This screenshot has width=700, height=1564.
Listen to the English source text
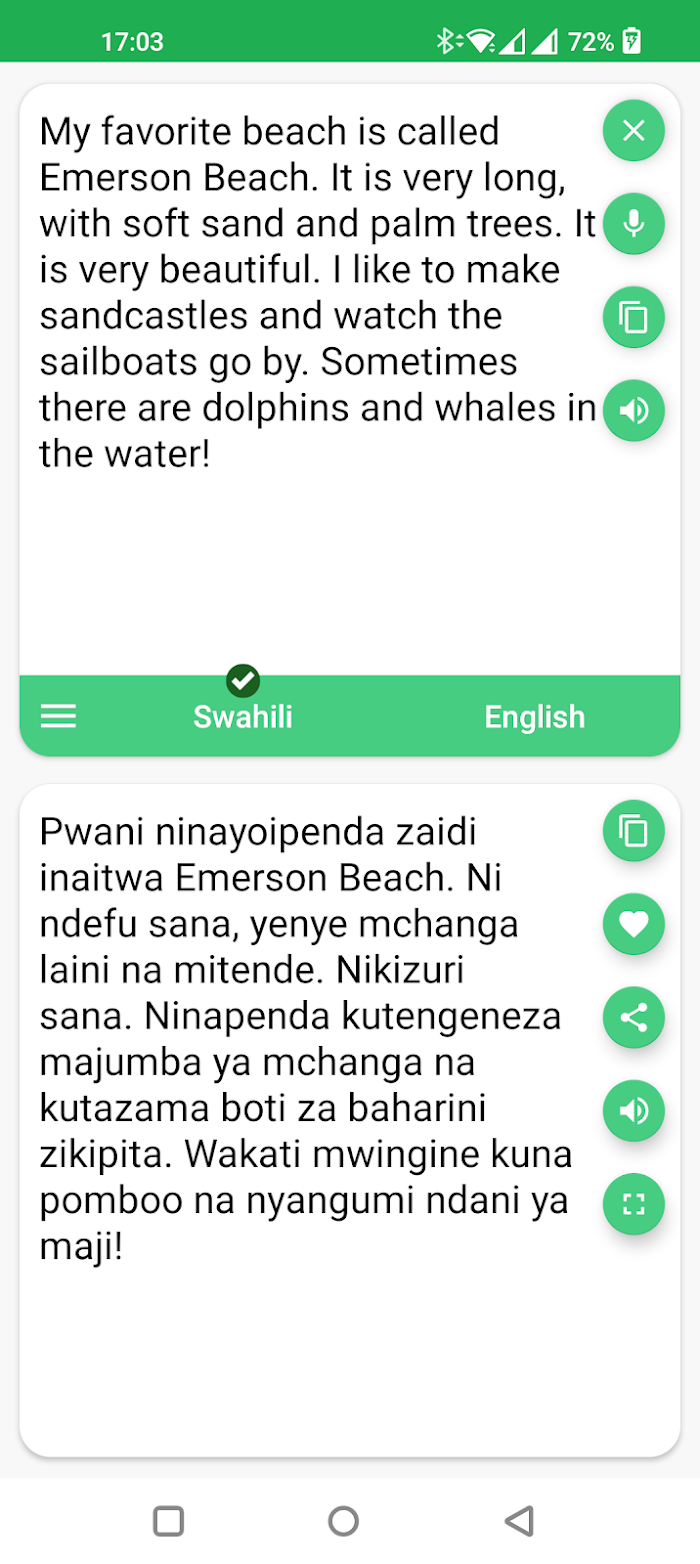pos(633,411)
